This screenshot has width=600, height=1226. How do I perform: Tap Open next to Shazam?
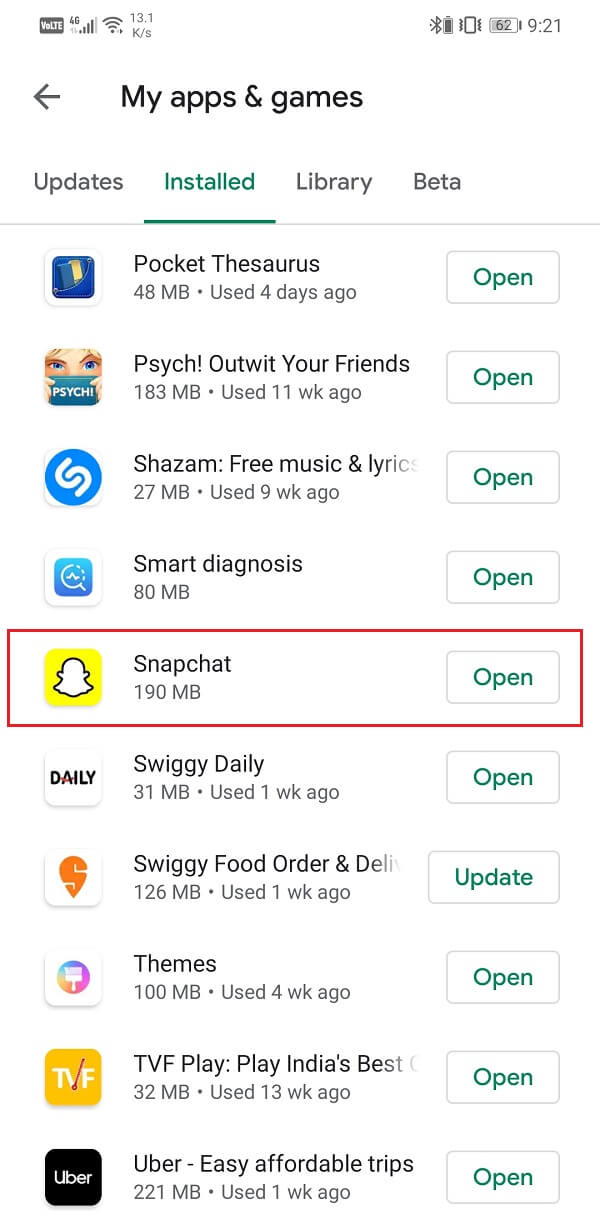502,477
